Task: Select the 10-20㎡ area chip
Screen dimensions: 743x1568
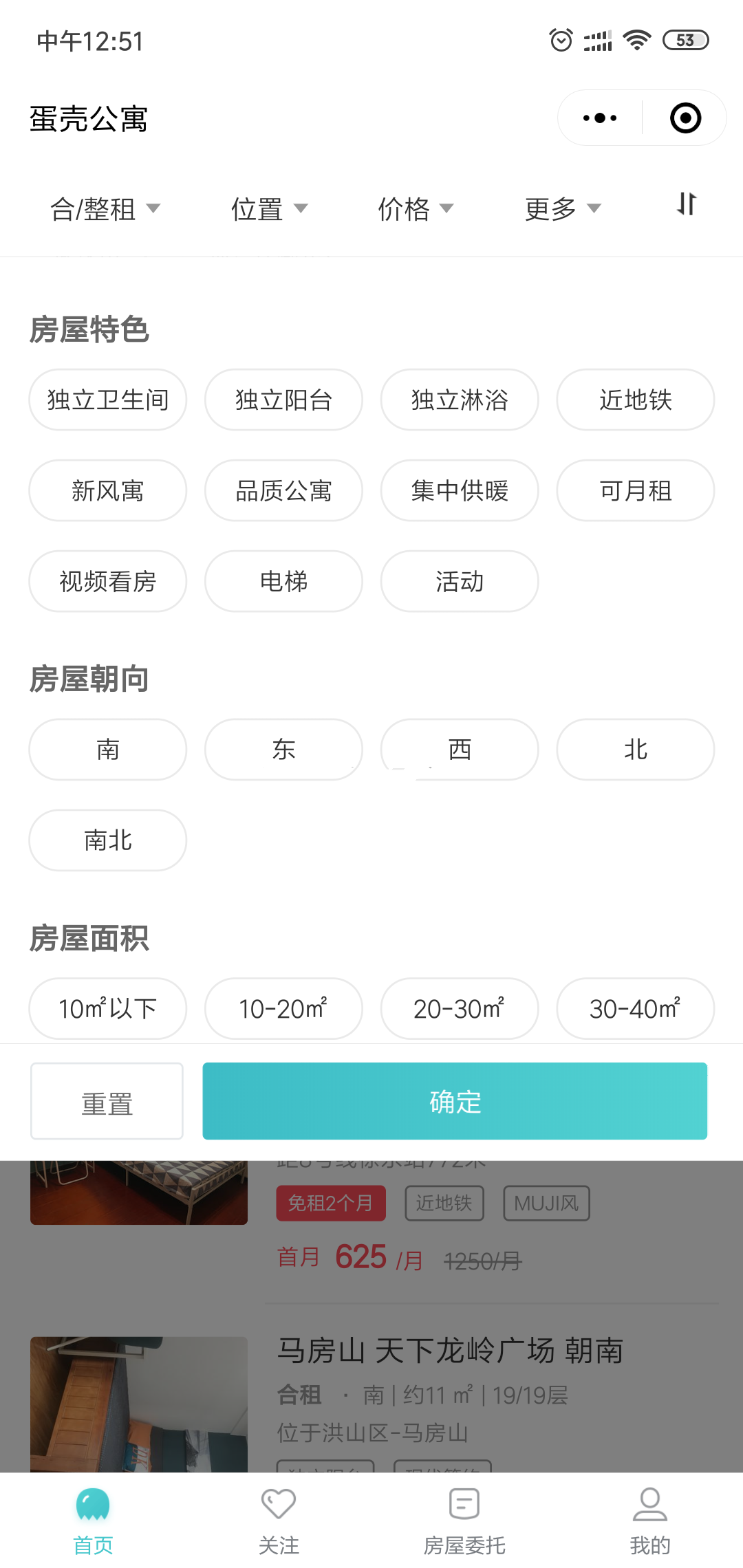Action: pos(283,1009)
